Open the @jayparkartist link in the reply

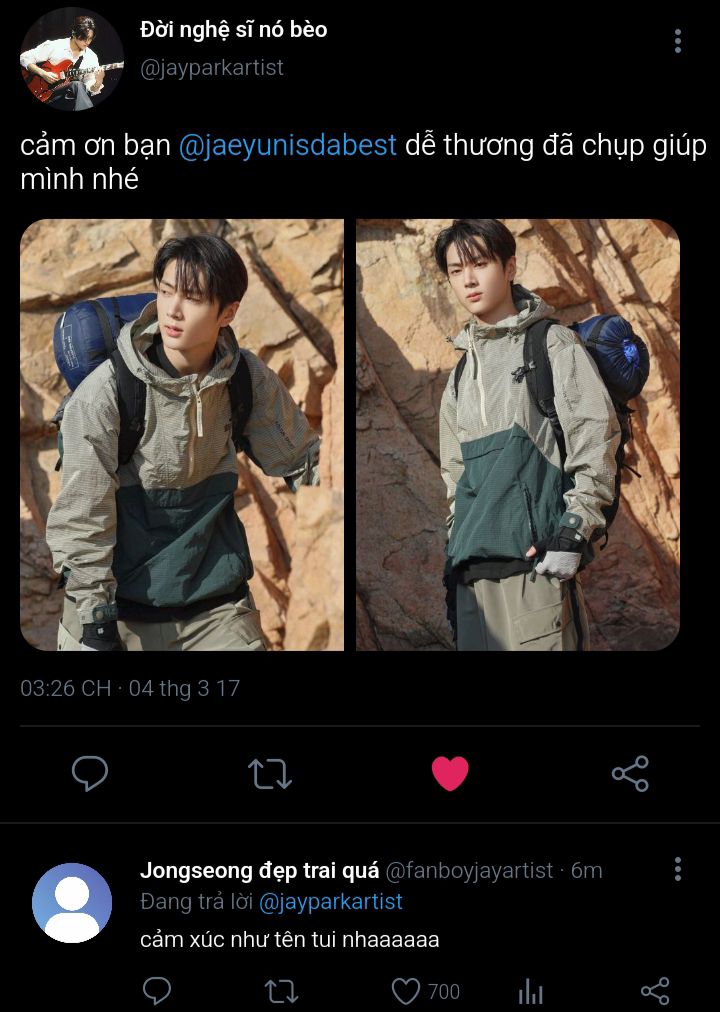coord(330,902)
